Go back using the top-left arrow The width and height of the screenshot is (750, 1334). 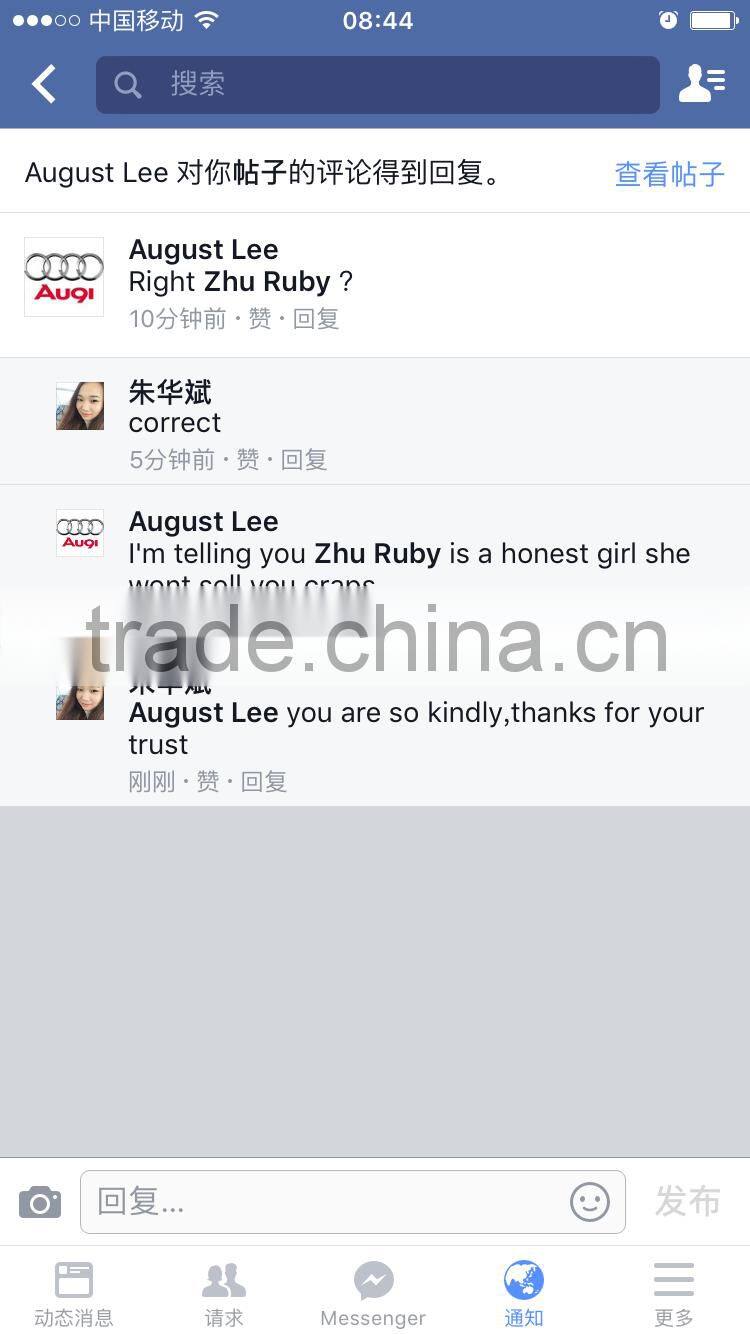tap(44, 84)
